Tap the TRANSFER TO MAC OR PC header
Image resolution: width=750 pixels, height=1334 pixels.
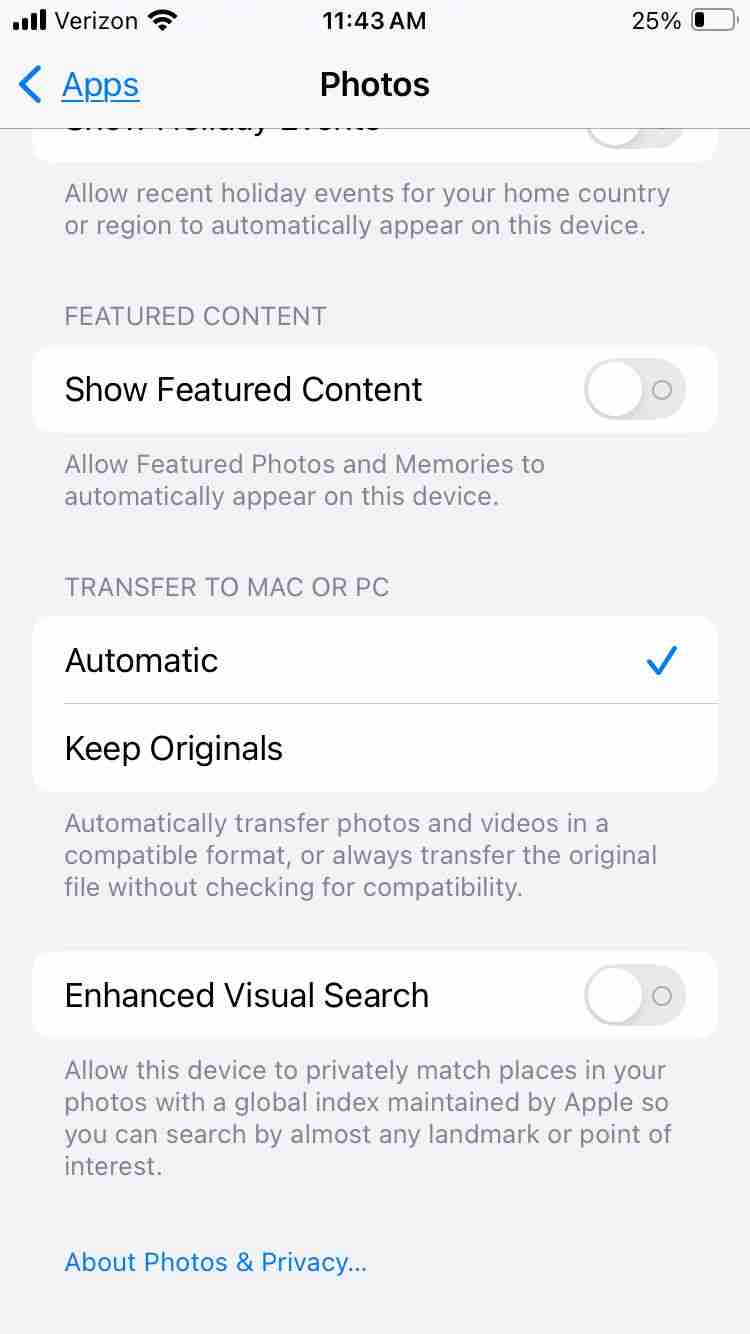pyautogui.click(x=227, y=587)
